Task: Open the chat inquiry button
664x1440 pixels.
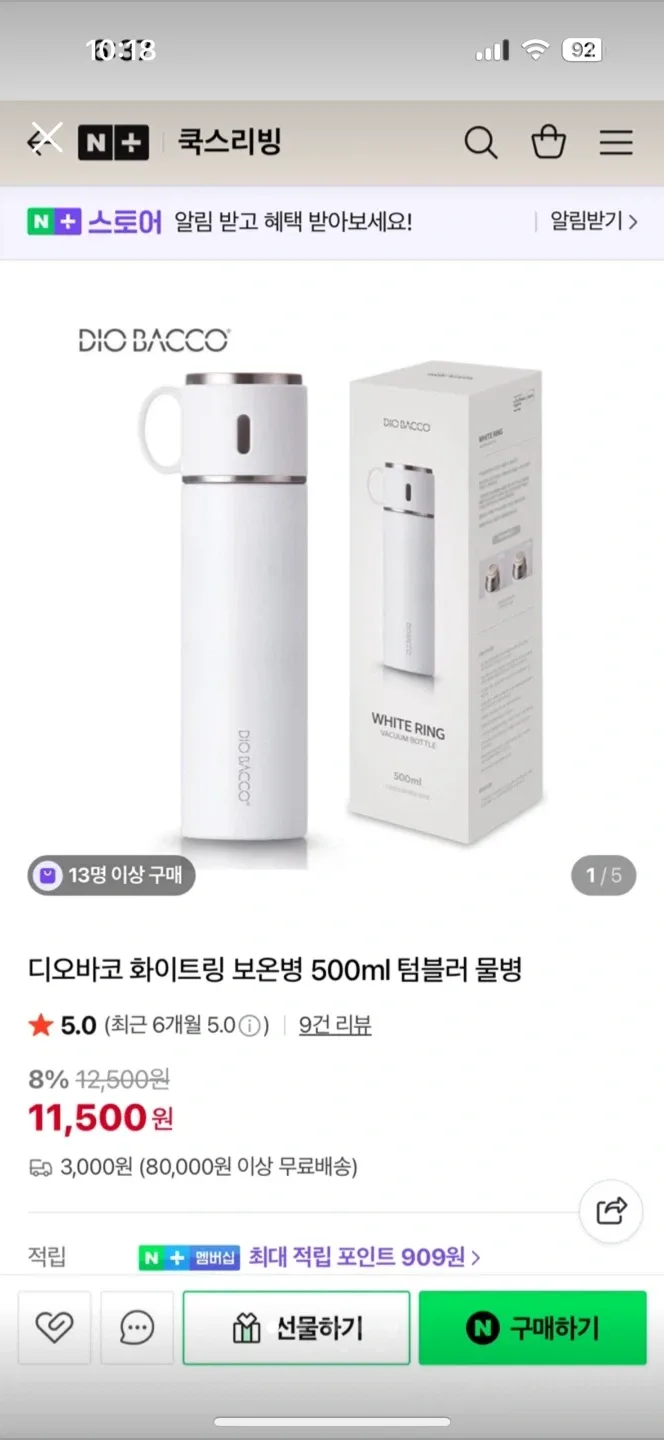Action: 137,1327
